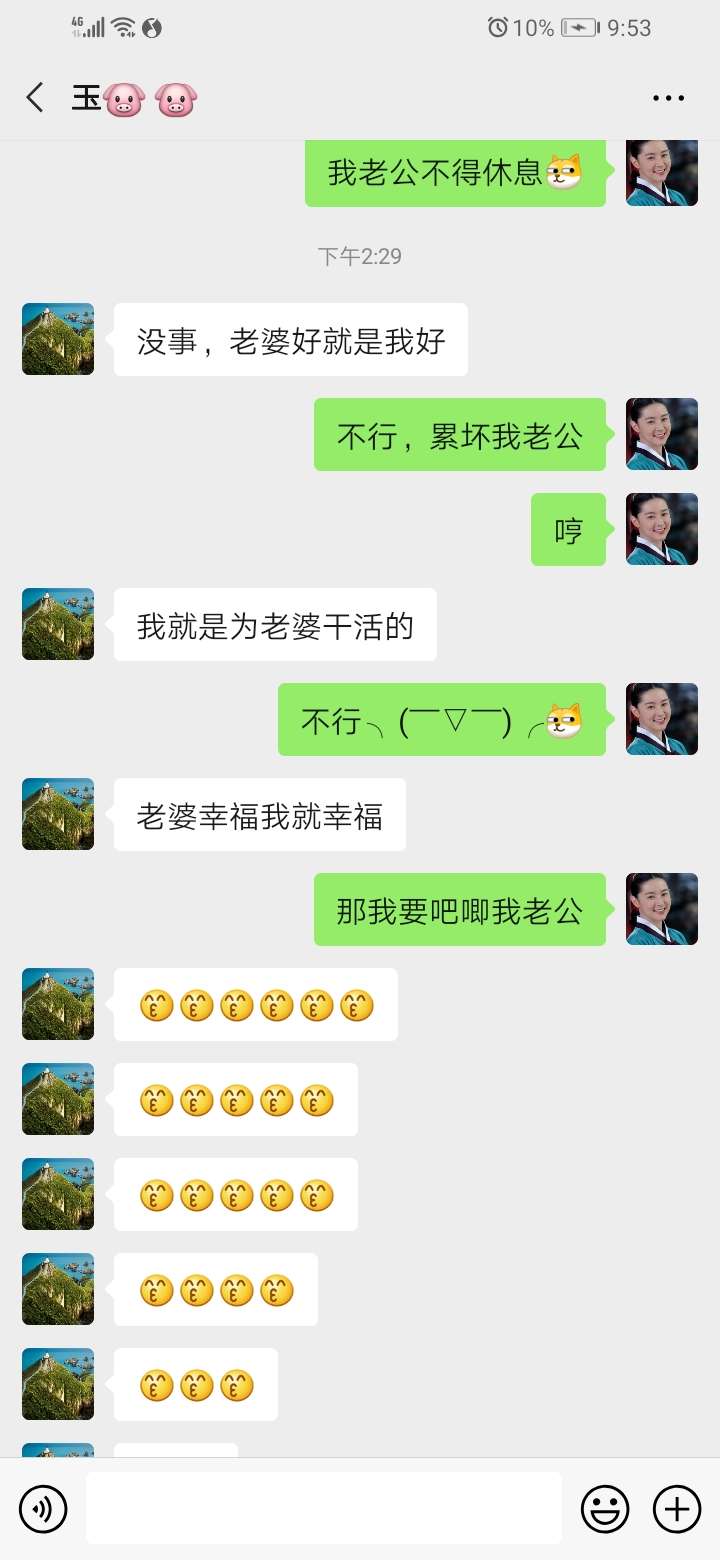The height and width of the screenshot is (1560, 720).
Task: Tap the text input field to type
Action: [320, 1508]
